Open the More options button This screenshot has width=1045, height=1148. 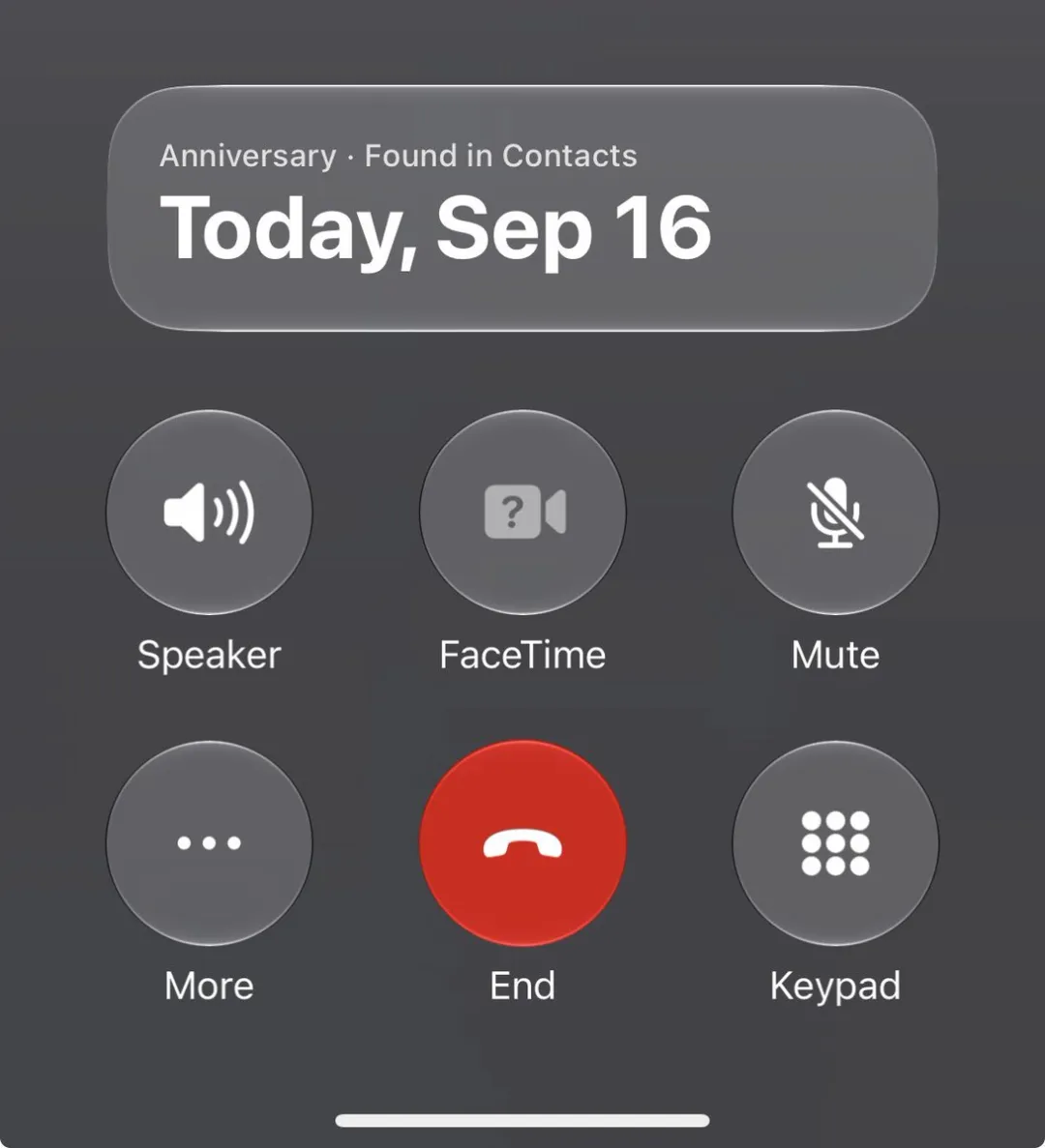(209, 842)
